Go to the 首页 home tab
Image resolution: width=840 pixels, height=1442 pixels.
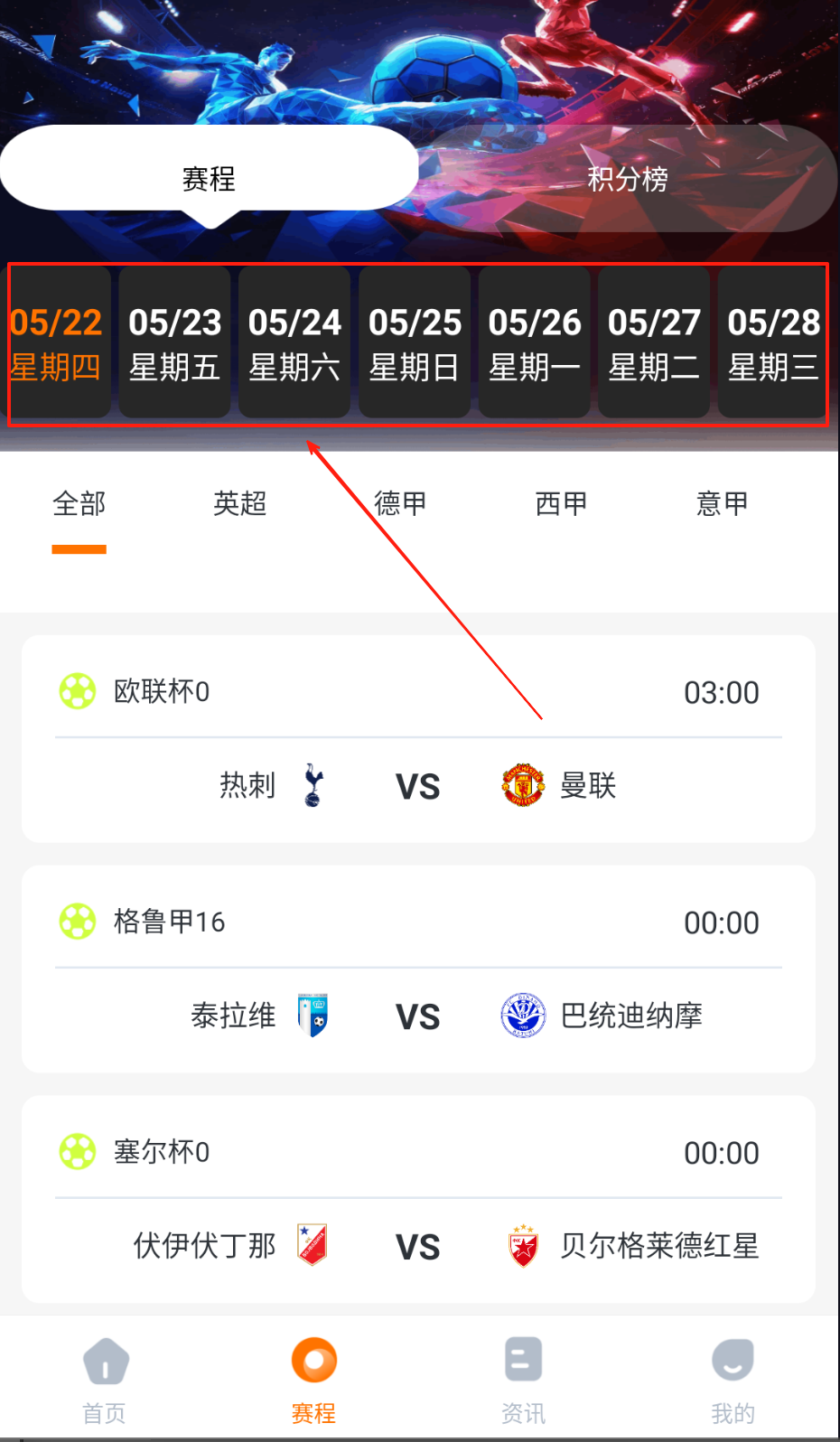[105, 1380]
